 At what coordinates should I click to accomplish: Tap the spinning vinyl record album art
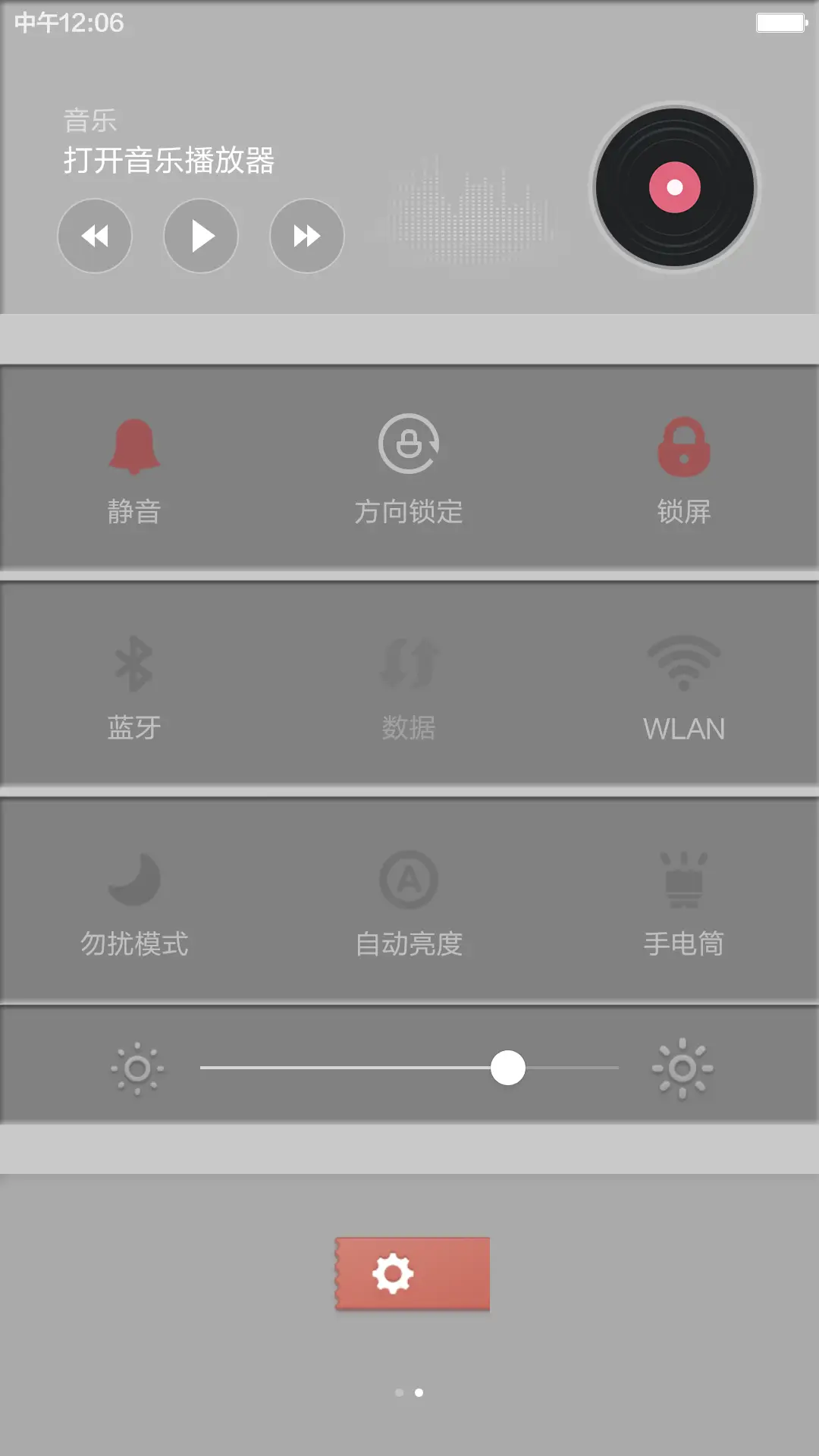[x=675, y=186]
